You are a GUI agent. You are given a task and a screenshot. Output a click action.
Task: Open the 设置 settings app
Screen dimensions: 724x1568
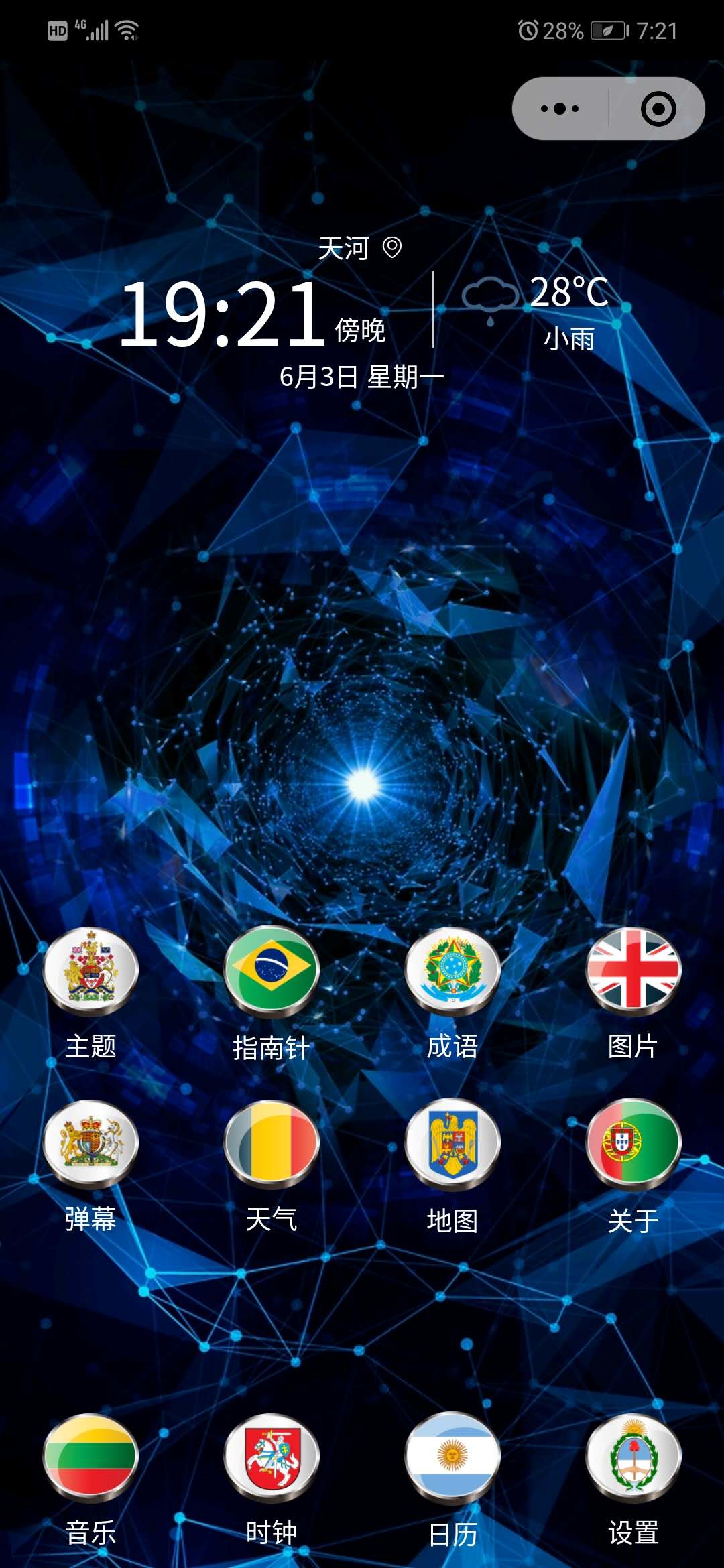click(633, 1457)
